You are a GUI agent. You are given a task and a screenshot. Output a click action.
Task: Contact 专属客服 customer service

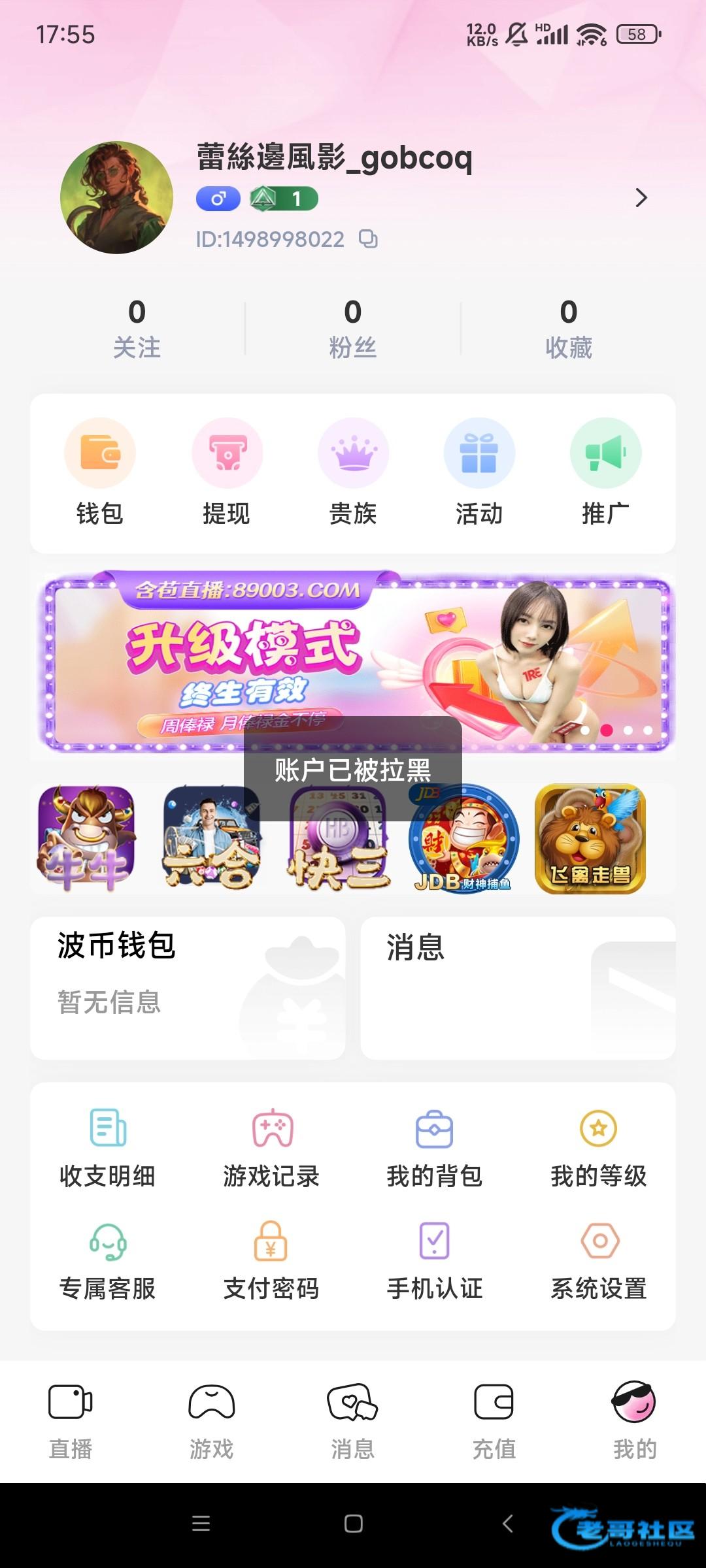tap(107, 1261)
